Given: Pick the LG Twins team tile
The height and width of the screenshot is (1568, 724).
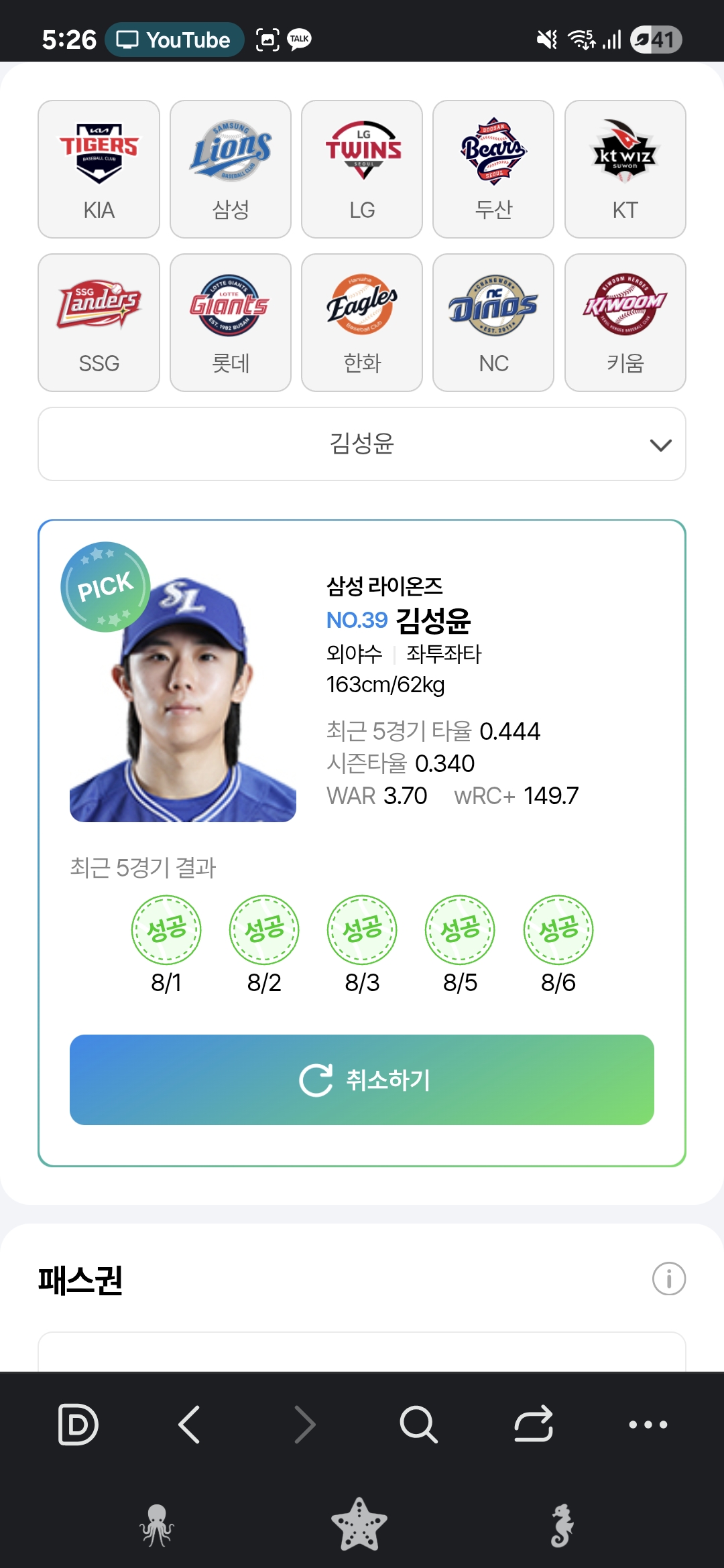Looking at the screenshot, I should pos(362,169).
